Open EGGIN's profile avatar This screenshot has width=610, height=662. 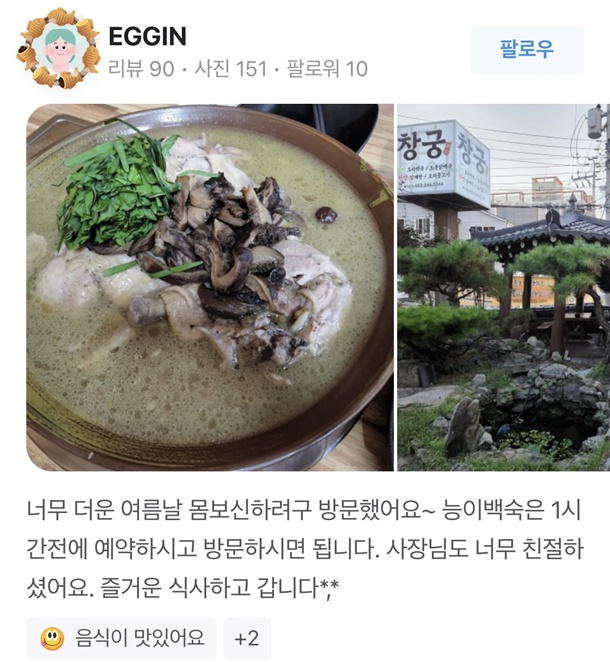(58, 50)
